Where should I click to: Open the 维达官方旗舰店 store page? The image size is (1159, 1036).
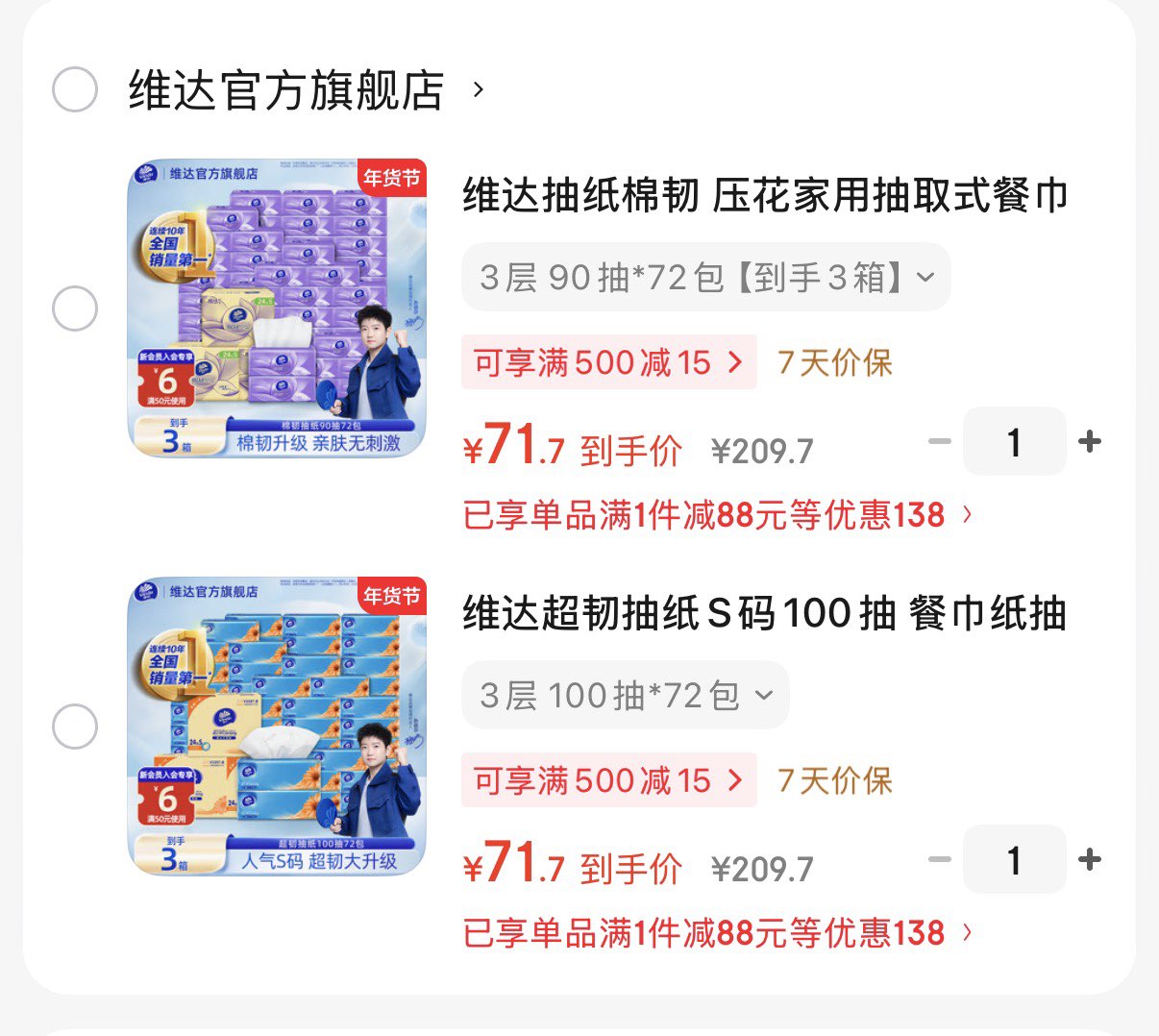click(286, 90)
